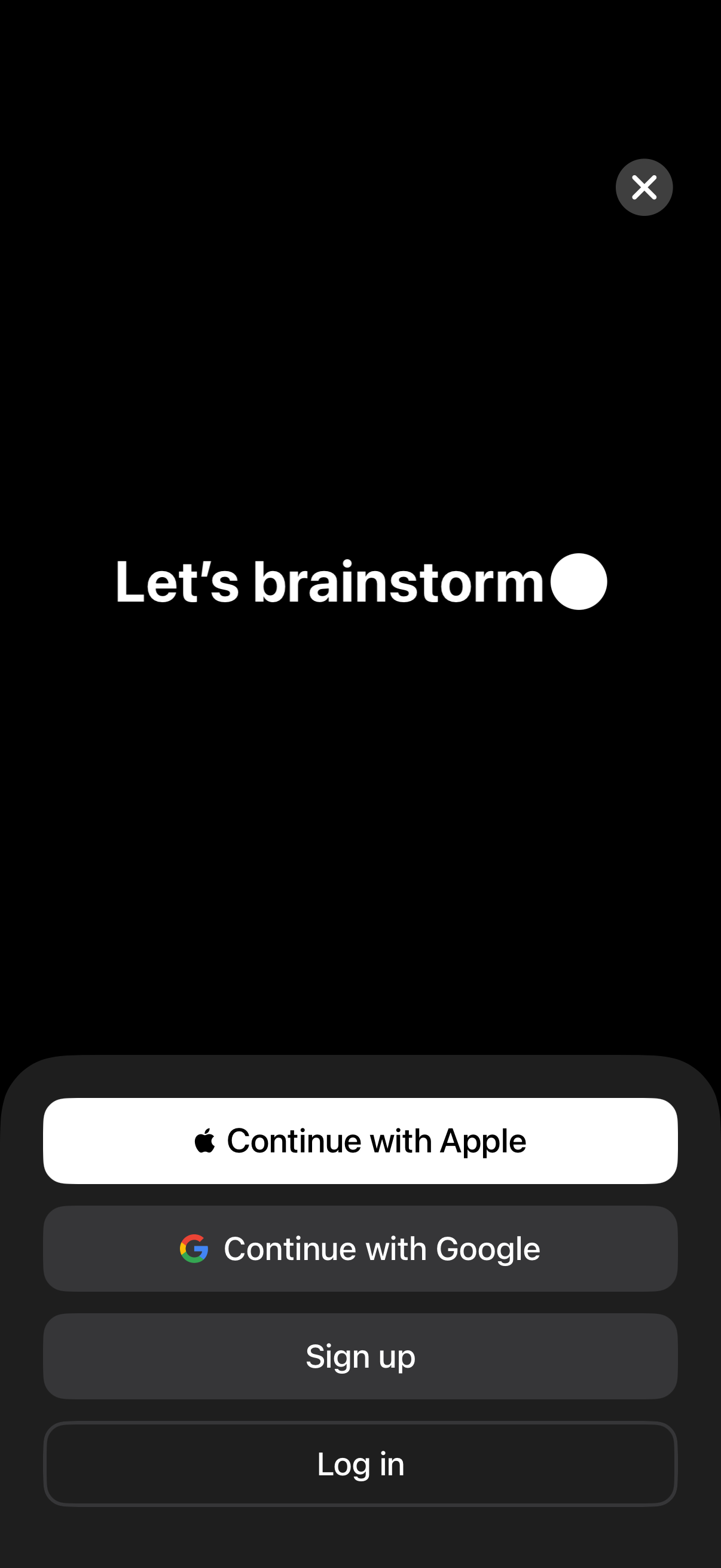Viewport: 721px width, 1568px height.
Task: Tap the X dismiss icon at top right
Action: [644, 188]
